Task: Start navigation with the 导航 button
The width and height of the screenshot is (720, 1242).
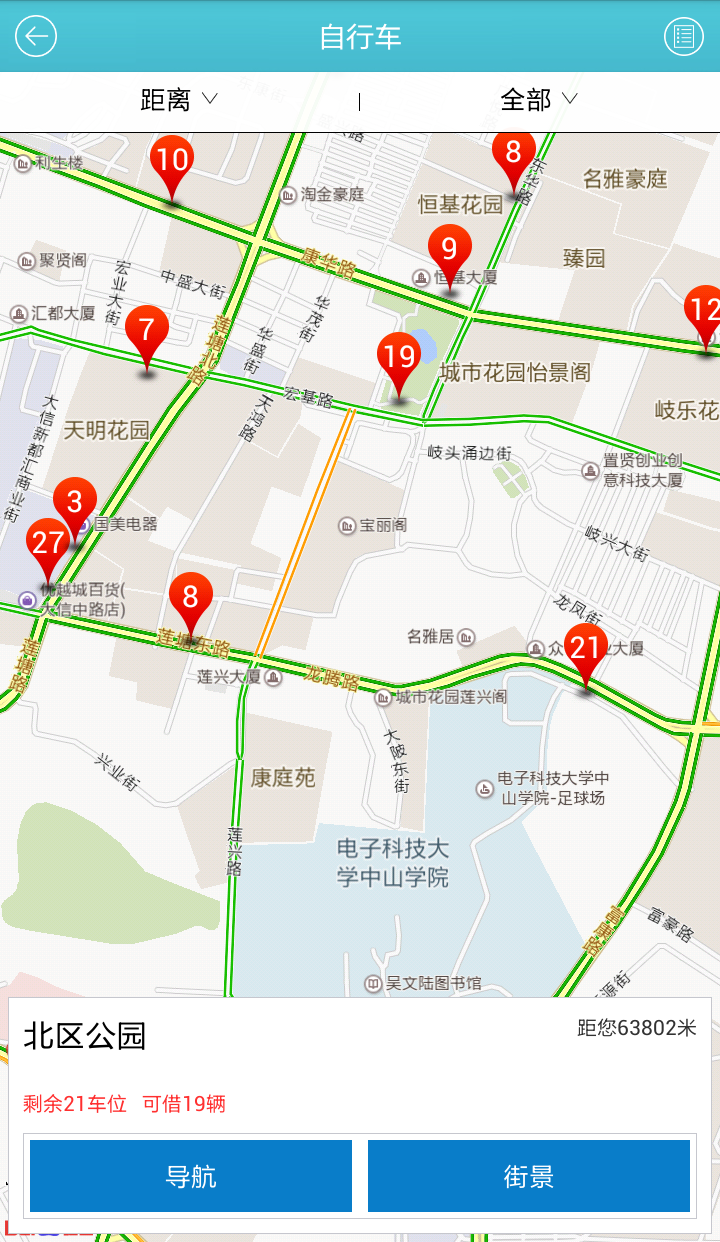Action: [191, 1176]
